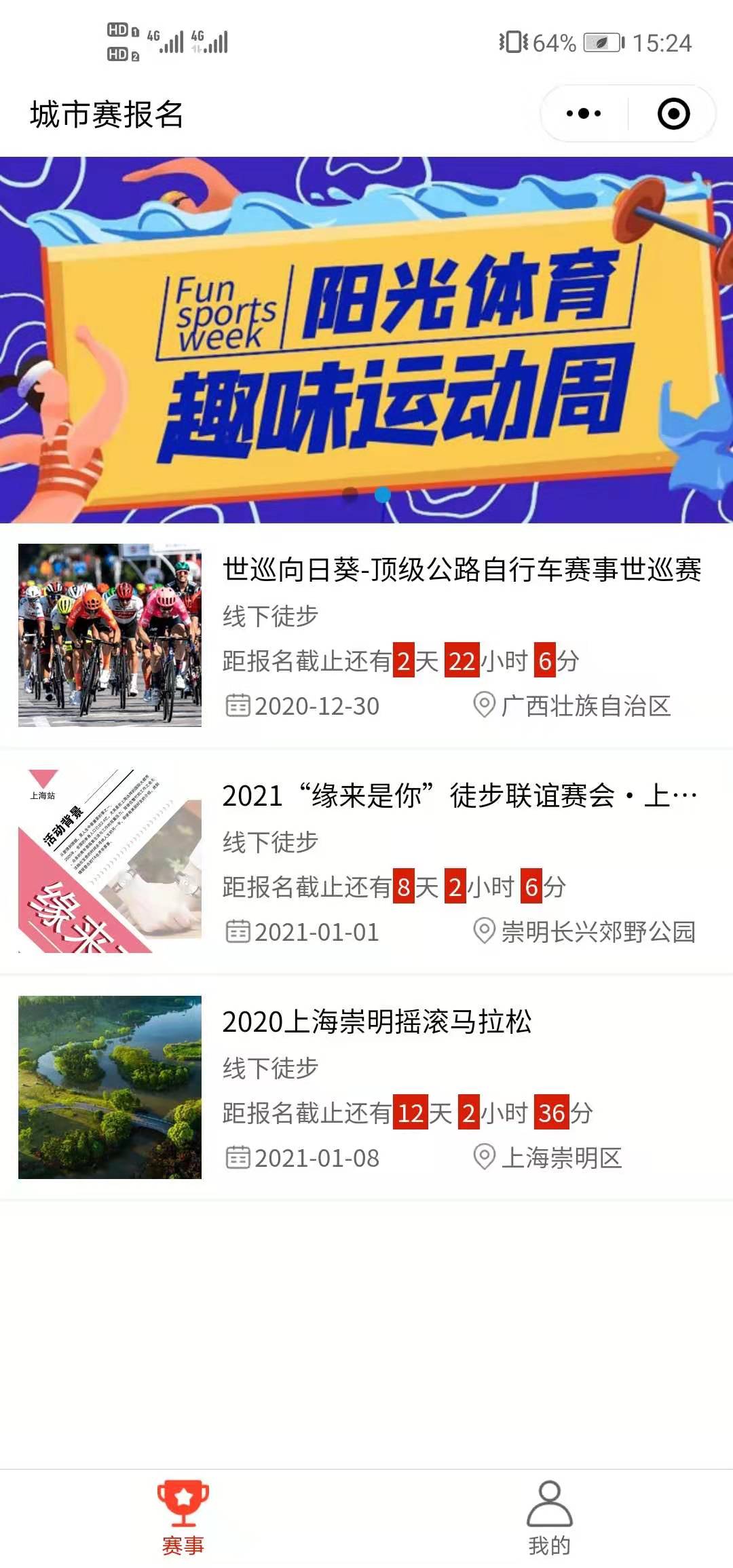Open the 阳光体育 趣味运动周 banner
The height and width of the screenshot is (1568, 733).
(x=366, y=339)
